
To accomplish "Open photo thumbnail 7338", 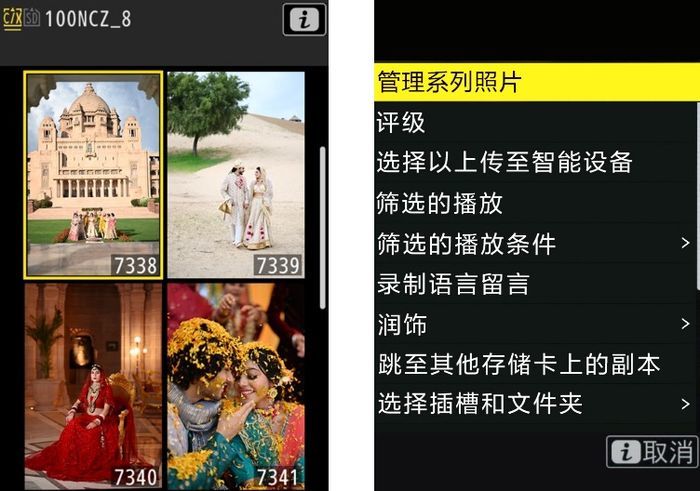I will pyautogui.click(x=94, y=174).
